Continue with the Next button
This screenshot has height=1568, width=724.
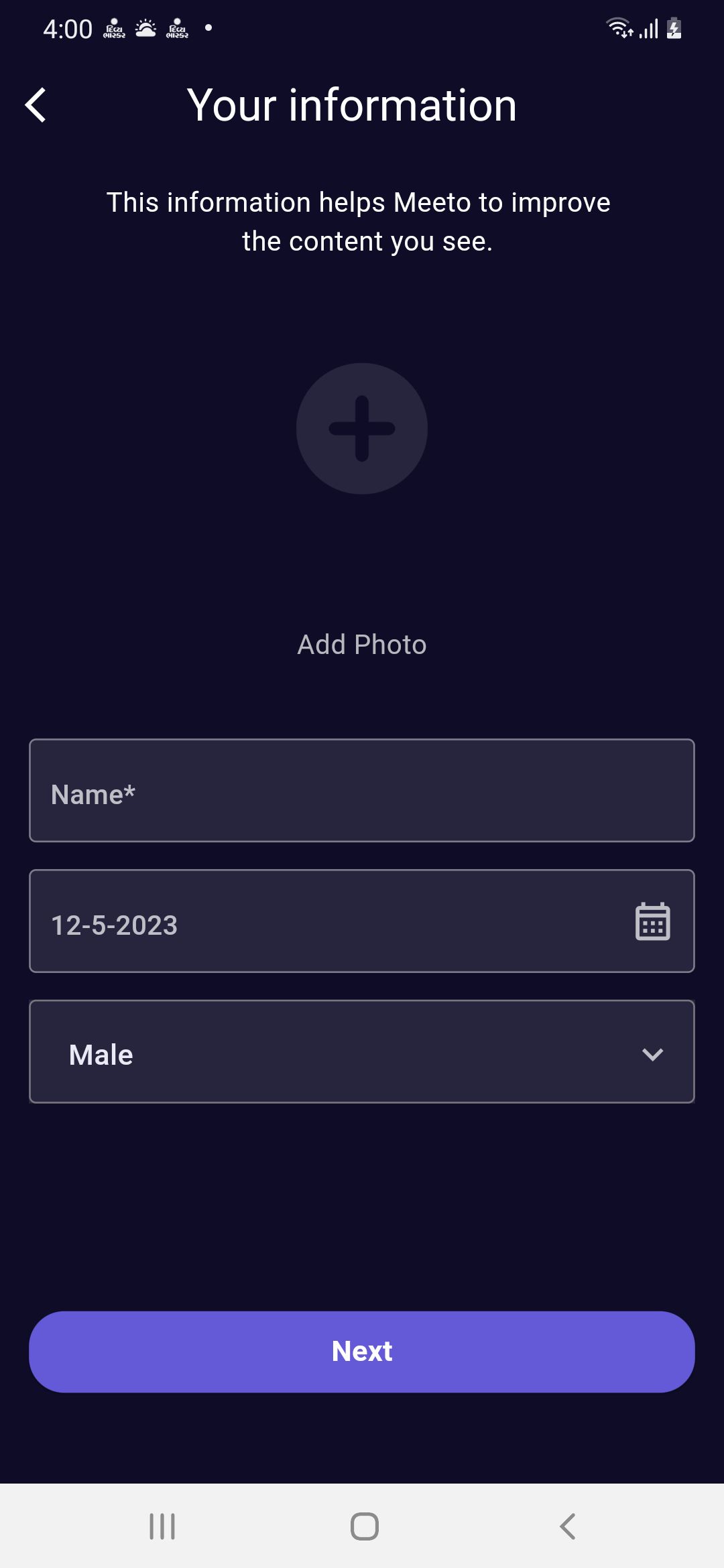pos(362,1352)
